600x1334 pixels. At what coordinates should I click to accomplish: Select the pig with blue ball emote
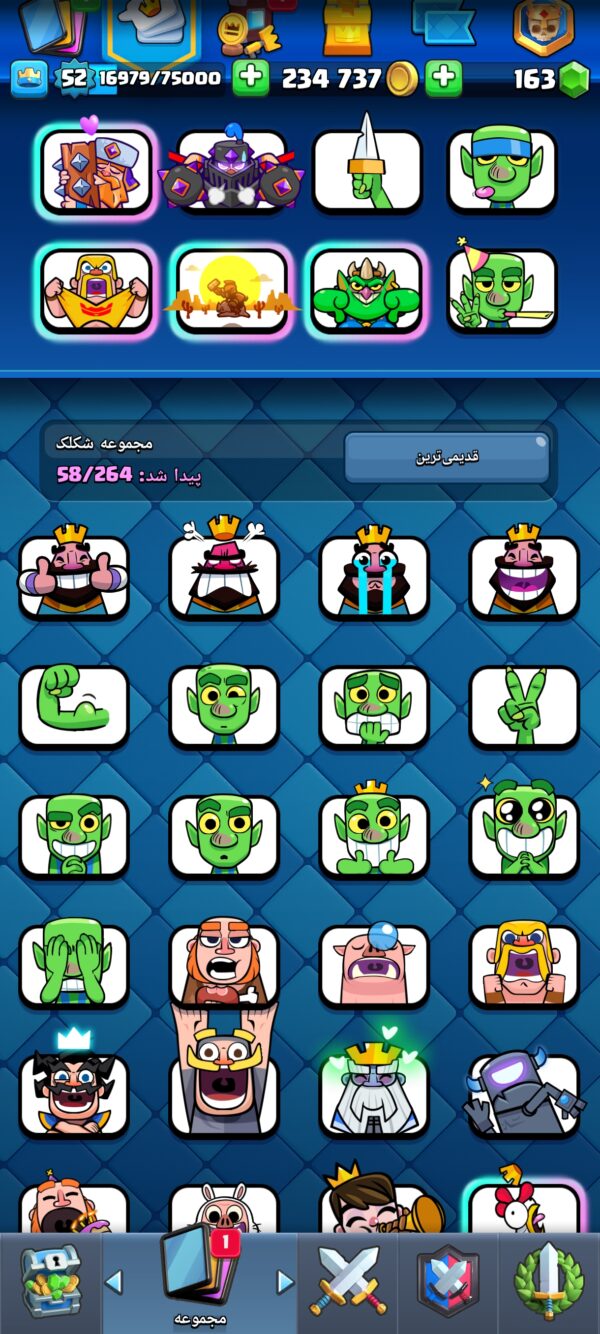coord(374,967)
